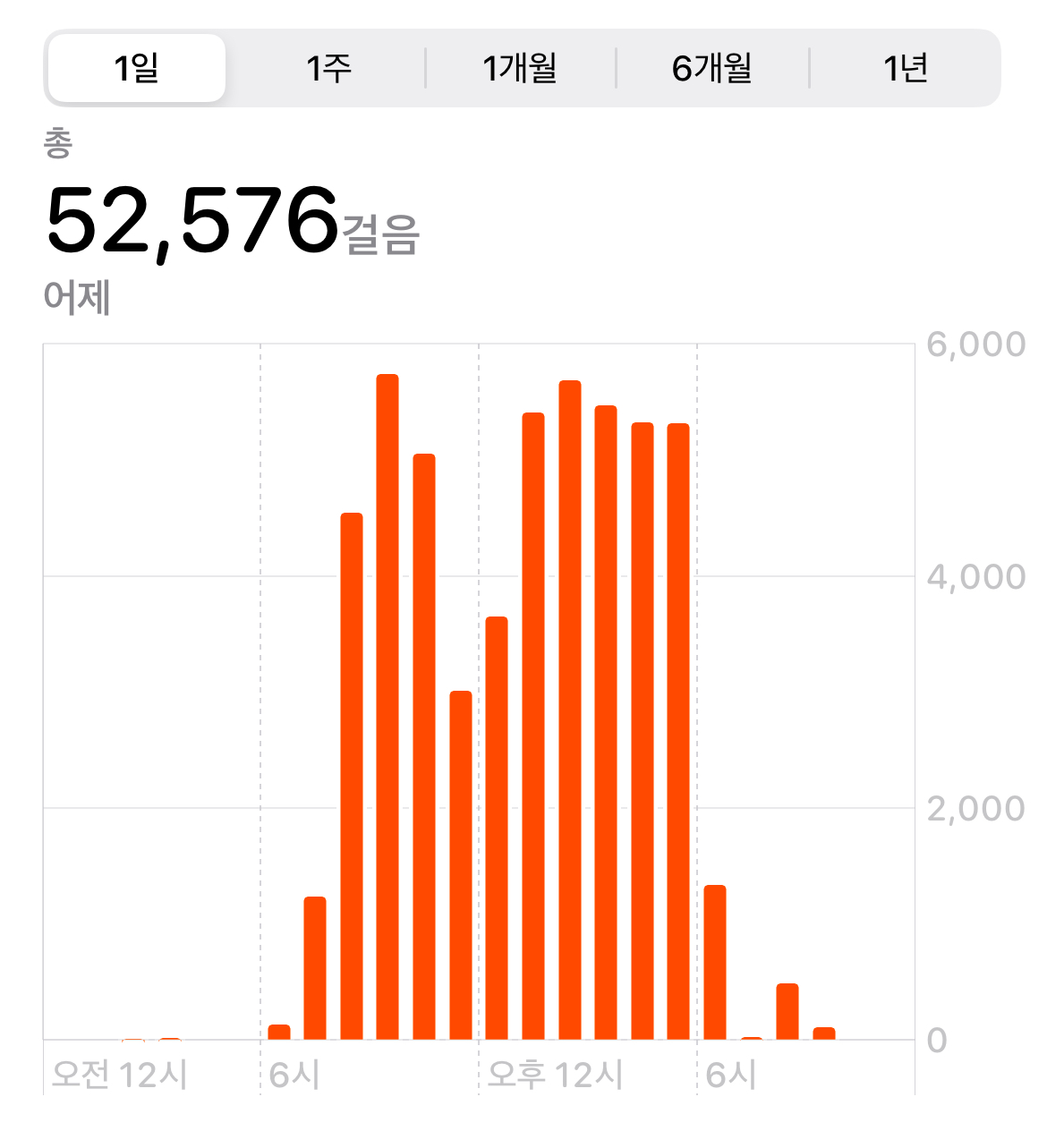The image size is (1047, 1148).
Task: View the 1년 yearly step chart
Action: tap(905, 68)
